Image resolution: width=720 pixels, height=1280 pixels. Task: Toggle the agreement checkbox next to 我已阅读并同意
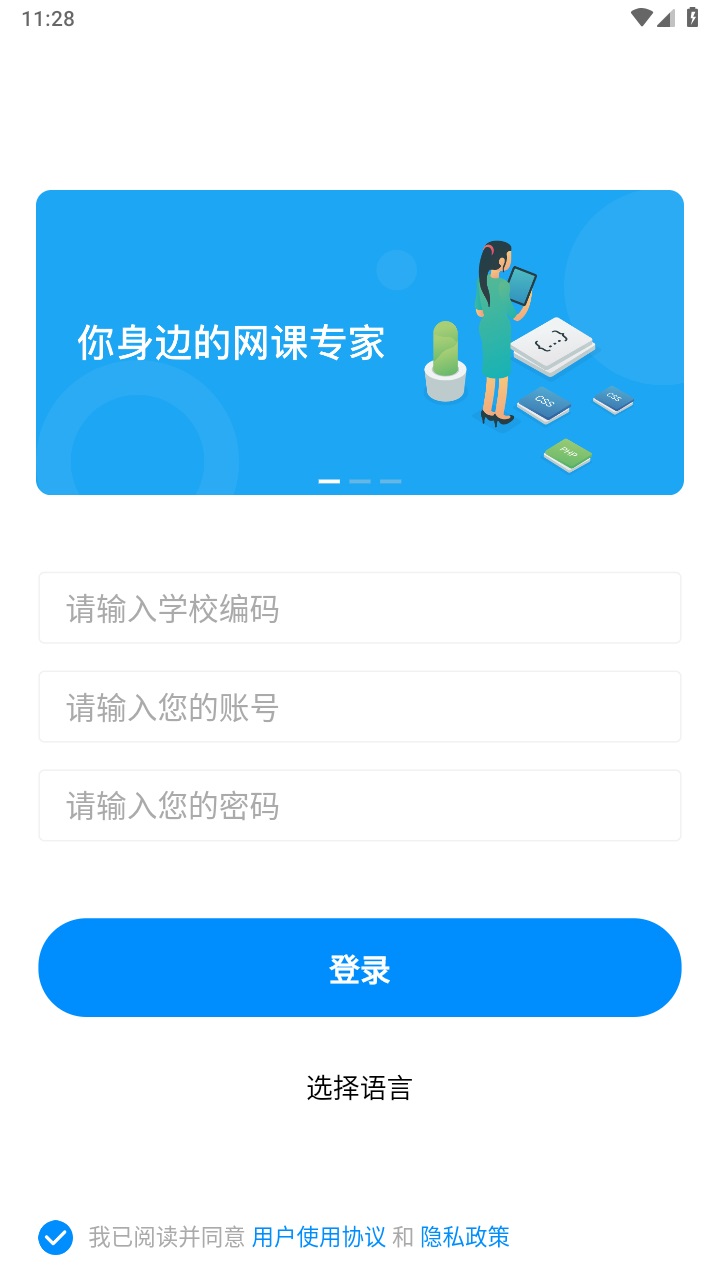(x=55, y=1237)
